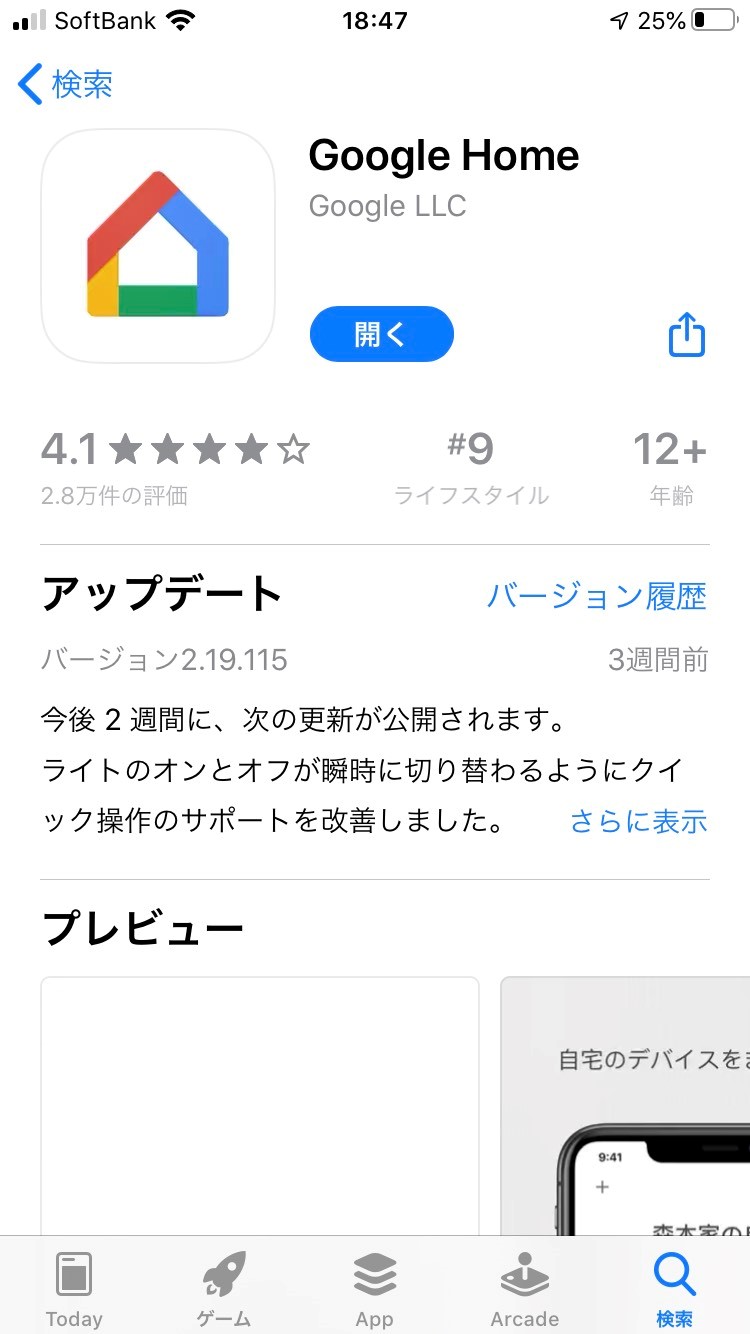View the 自宅のデバイス preview screenshot

click(x=625, y=1105)
